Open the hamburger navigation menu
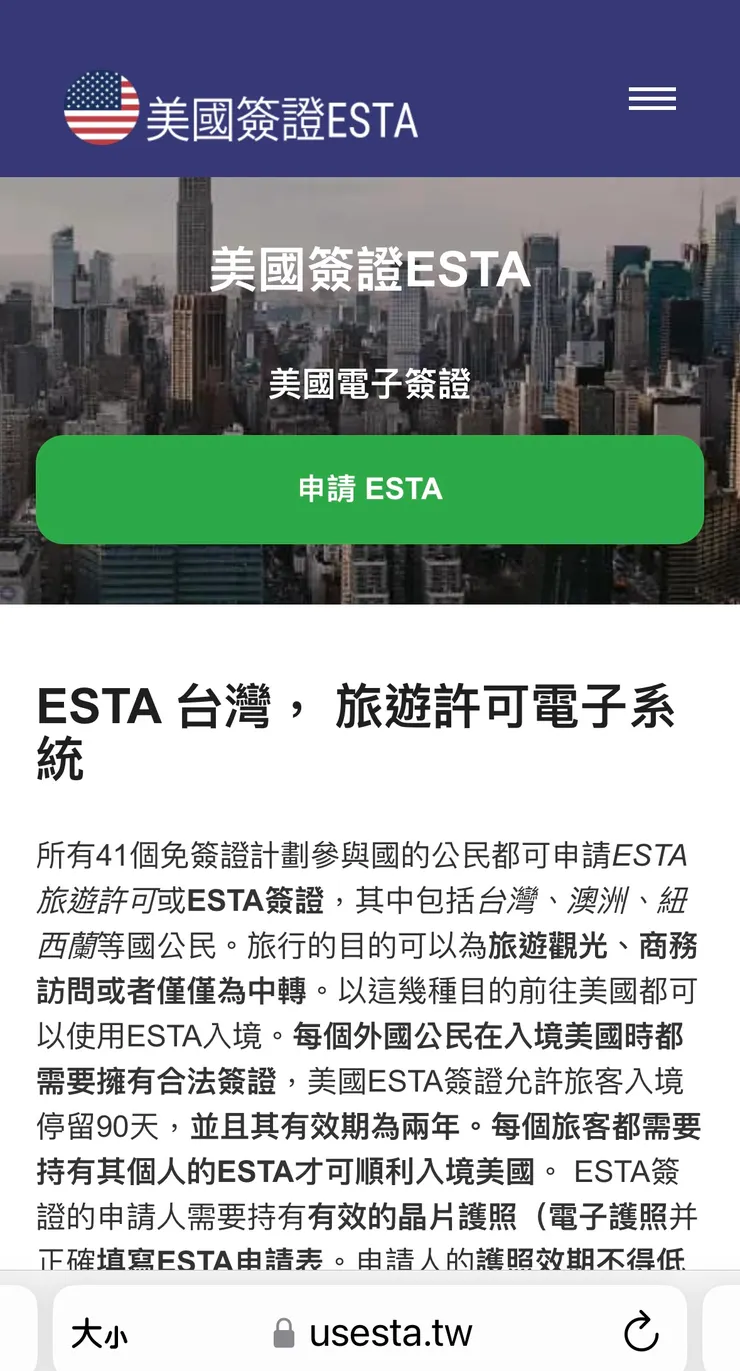Image resolution: width=740 pixels, height=1371 pixels. (x=652, y=99)
